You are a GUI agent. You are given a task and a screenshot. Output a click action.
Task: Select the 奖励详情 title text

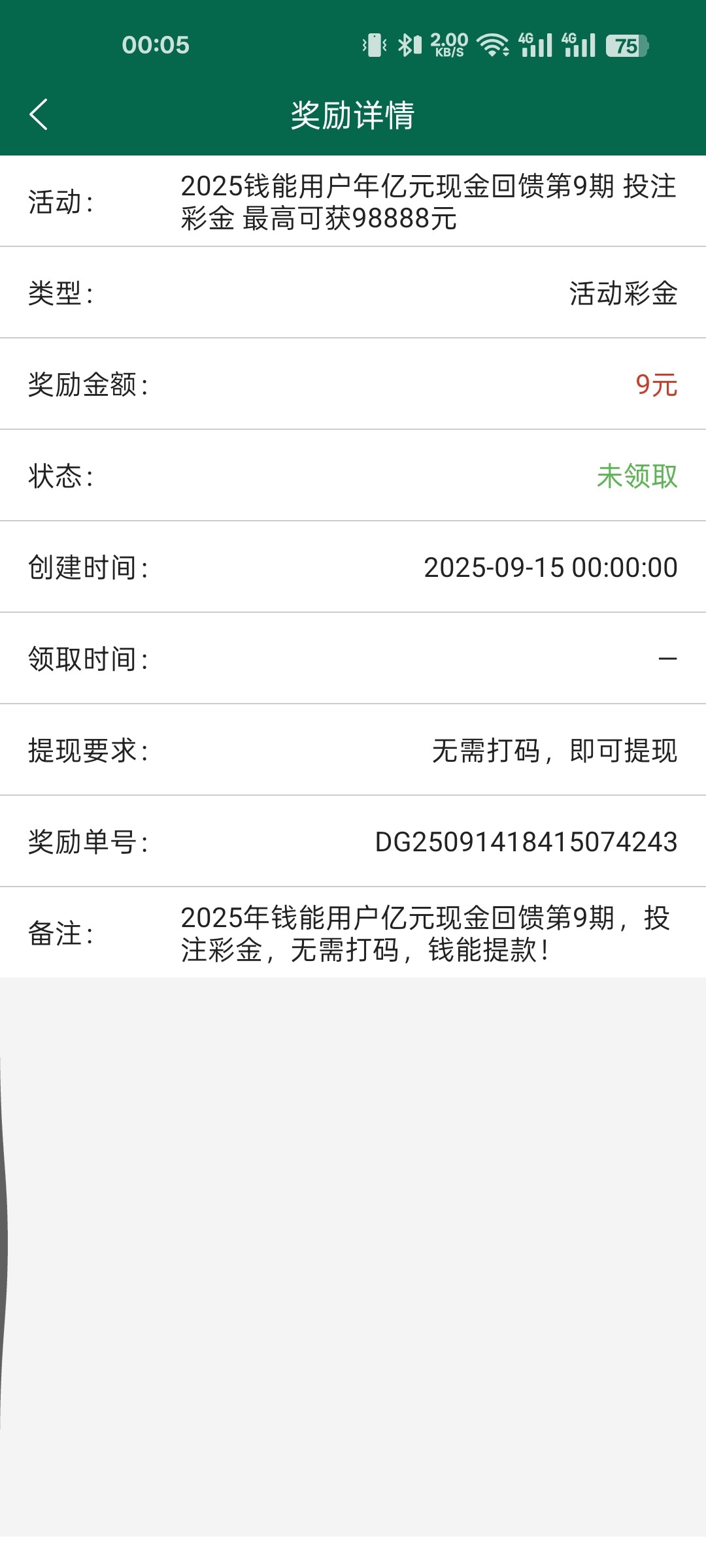[x=353, y=115]
